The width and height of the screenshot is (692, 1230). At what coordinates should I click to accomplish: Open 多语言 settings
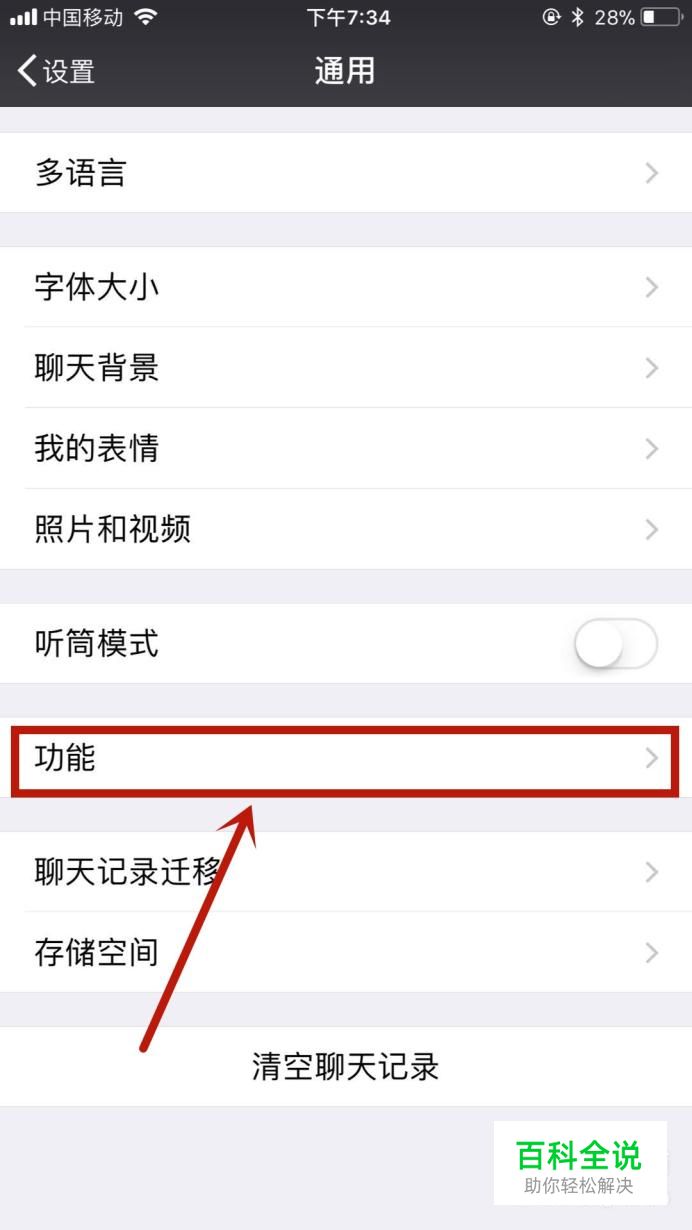[x=345, y=173]
